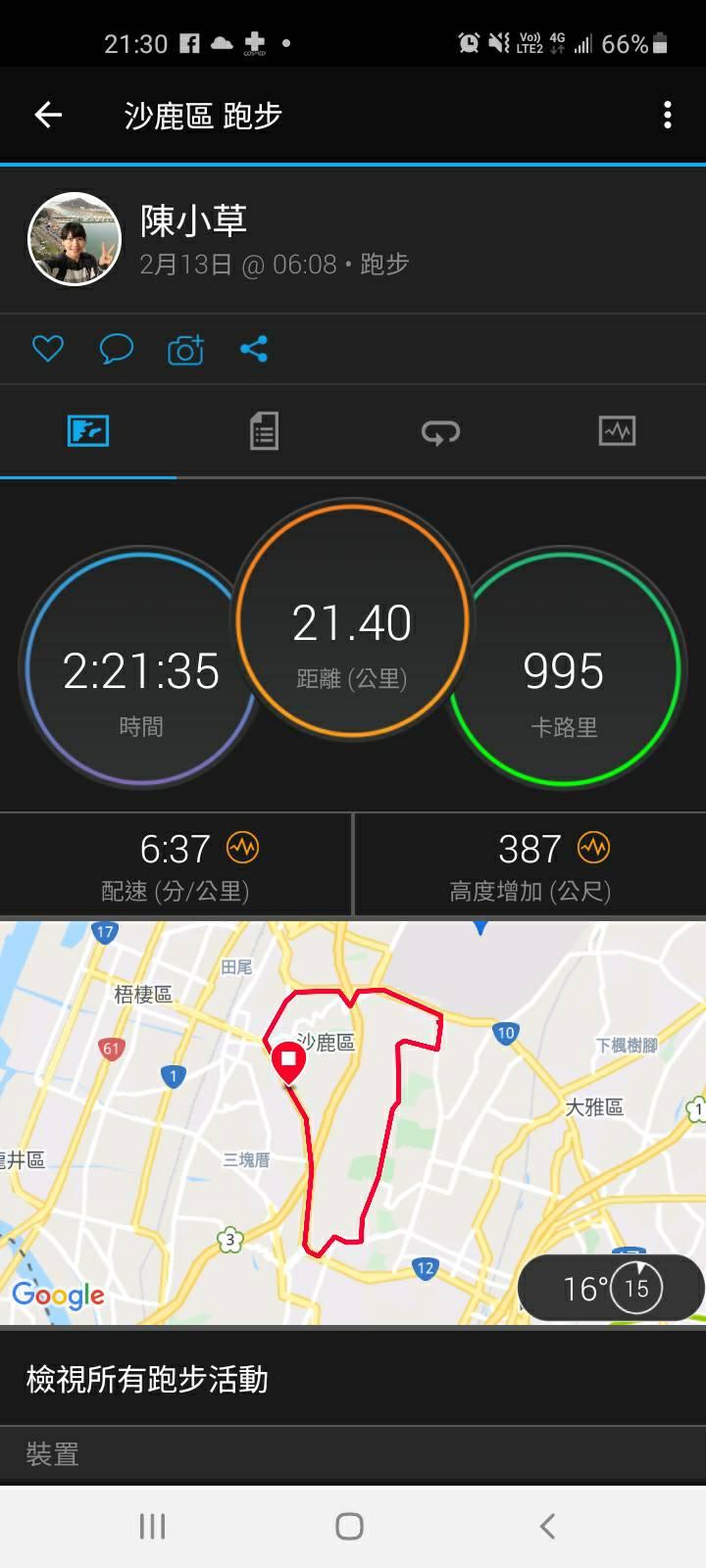Open comments on this activity
This screenshot has height=1568, width=706.
coord(116,349)
